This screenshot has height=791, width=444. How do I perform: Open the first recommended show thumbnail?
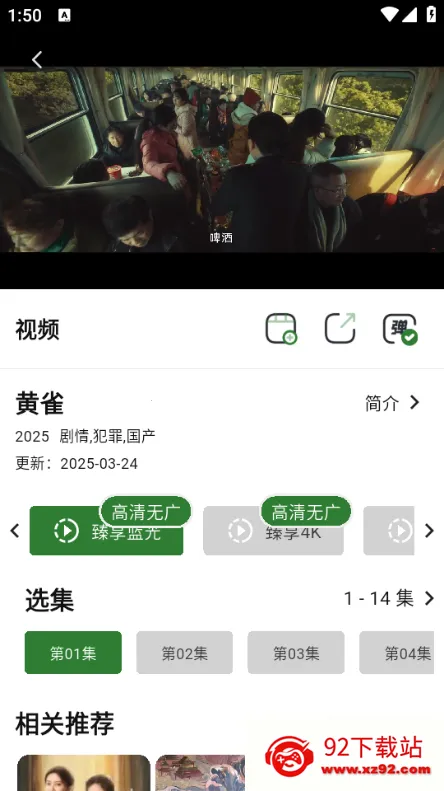pos(84,773)
